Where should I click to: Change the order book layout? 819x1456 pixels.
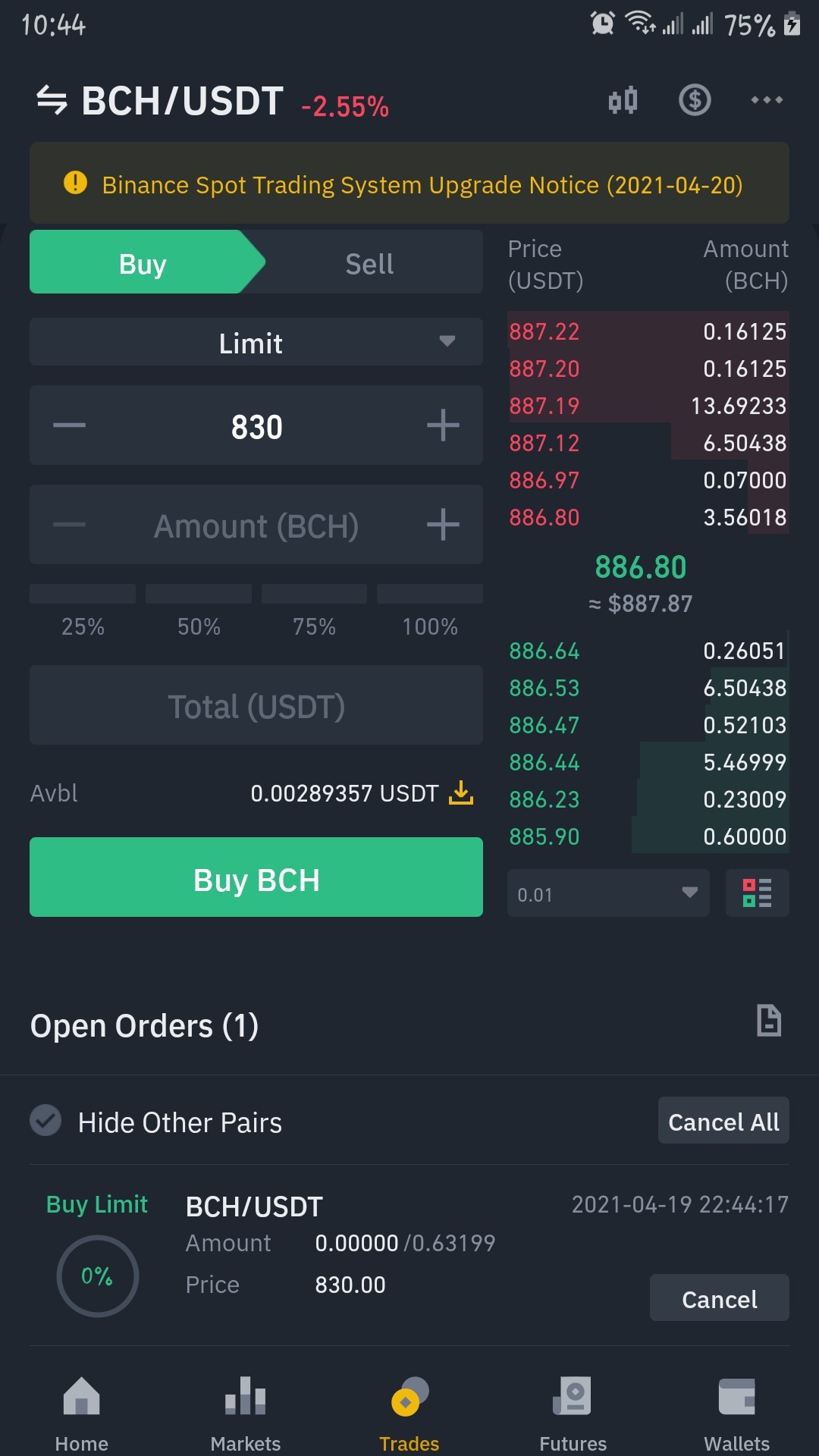coord(758,893)
